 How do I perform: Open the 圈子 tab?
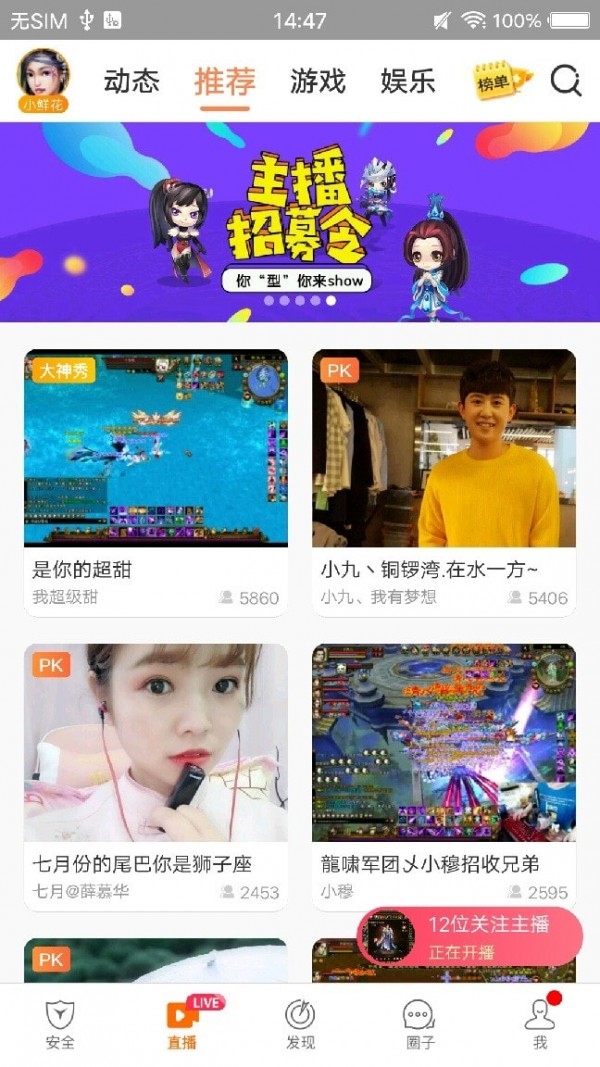tap(420, 1025)
